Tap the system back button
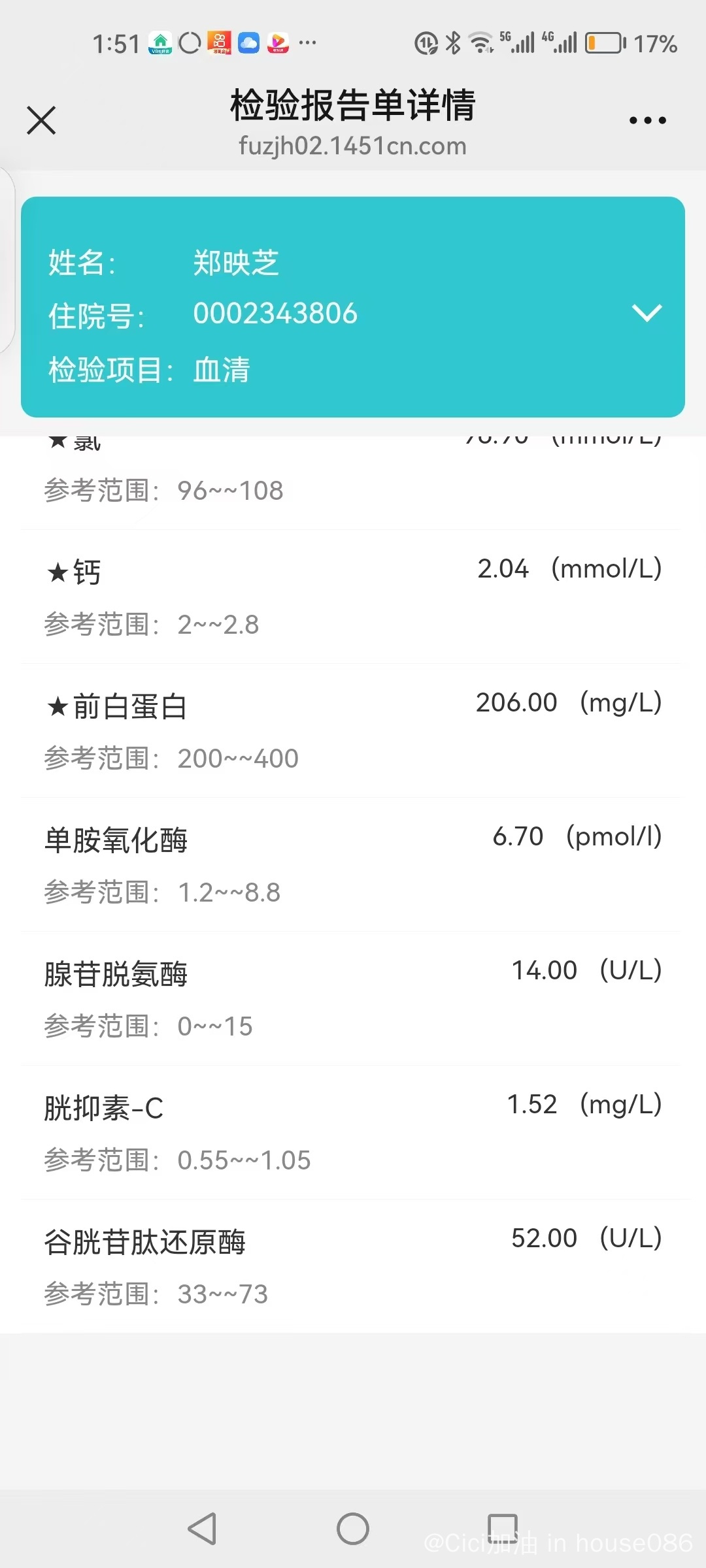Viewport: 706px width, 1568px height. point(202,1529)
